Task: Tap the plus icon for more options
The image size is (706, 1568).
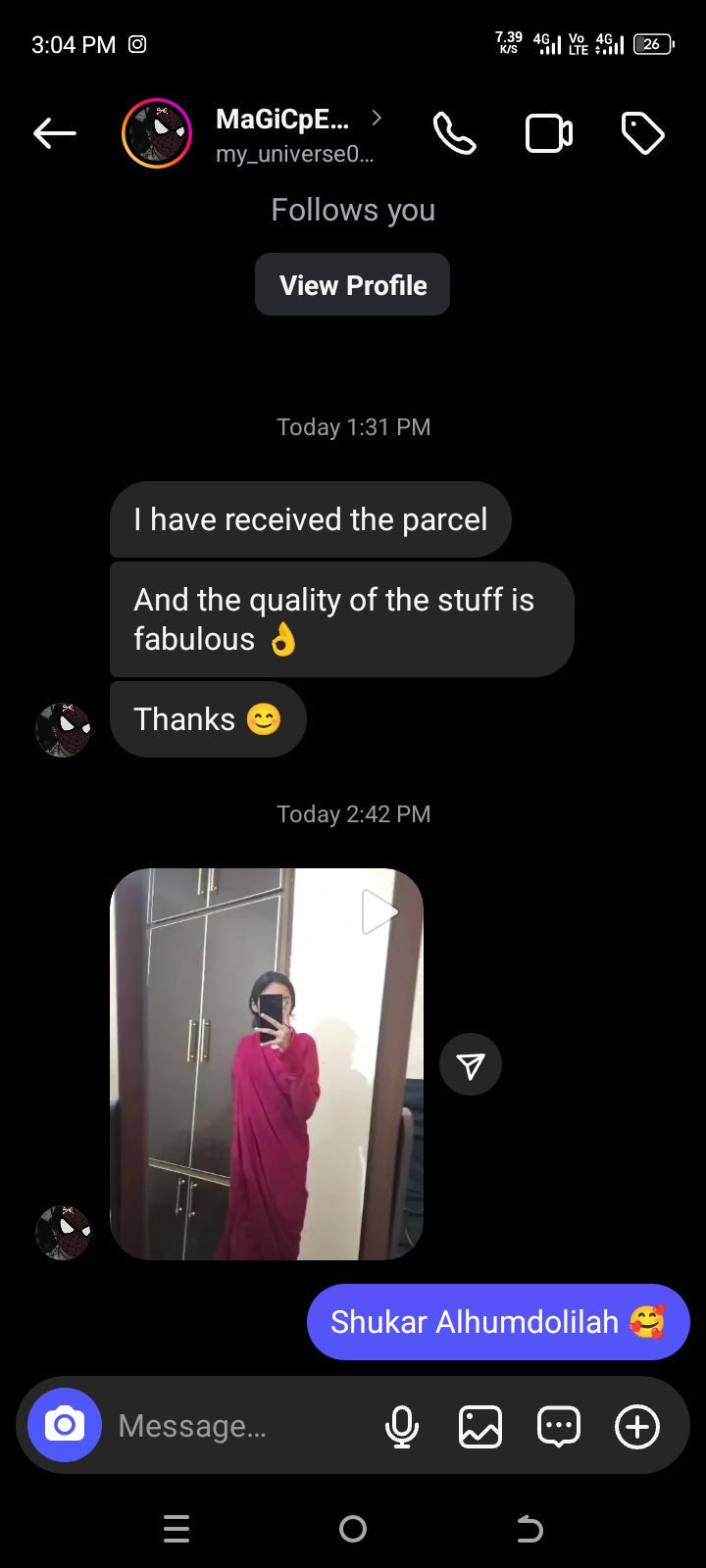Action: (x=637, y=1426)
